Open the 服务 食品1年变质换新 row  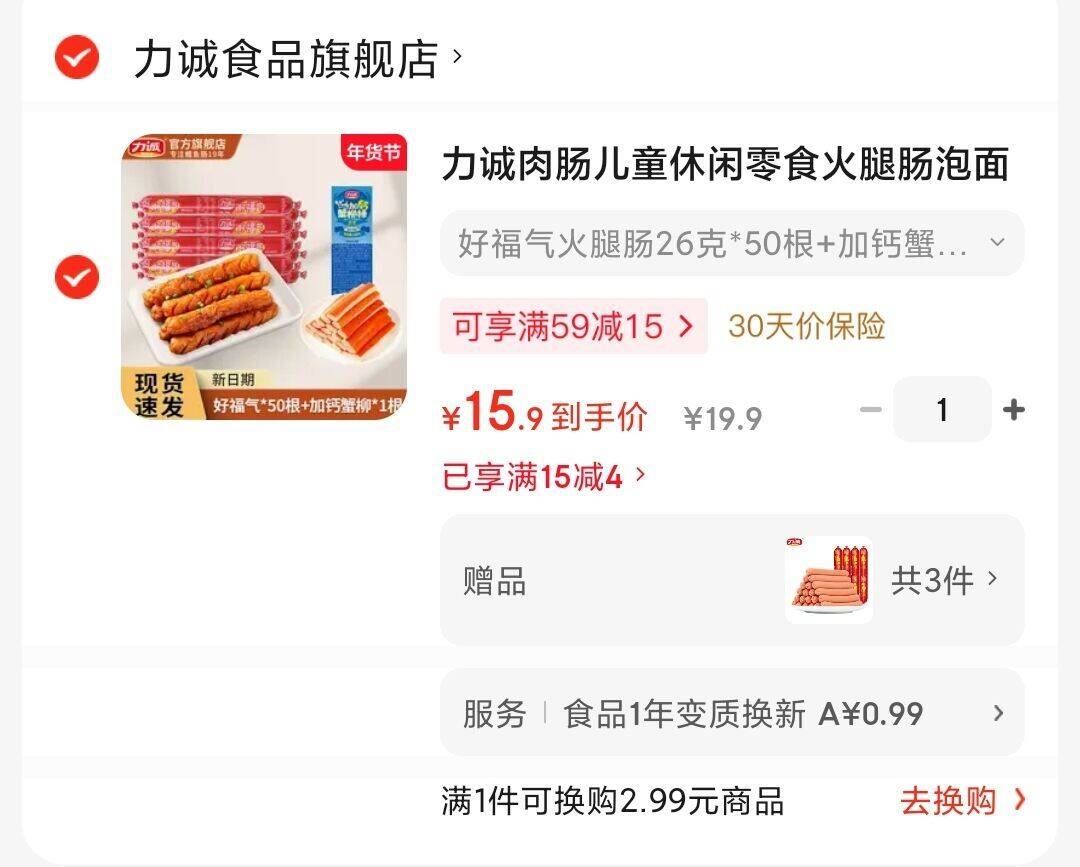(x=731, y=713)
